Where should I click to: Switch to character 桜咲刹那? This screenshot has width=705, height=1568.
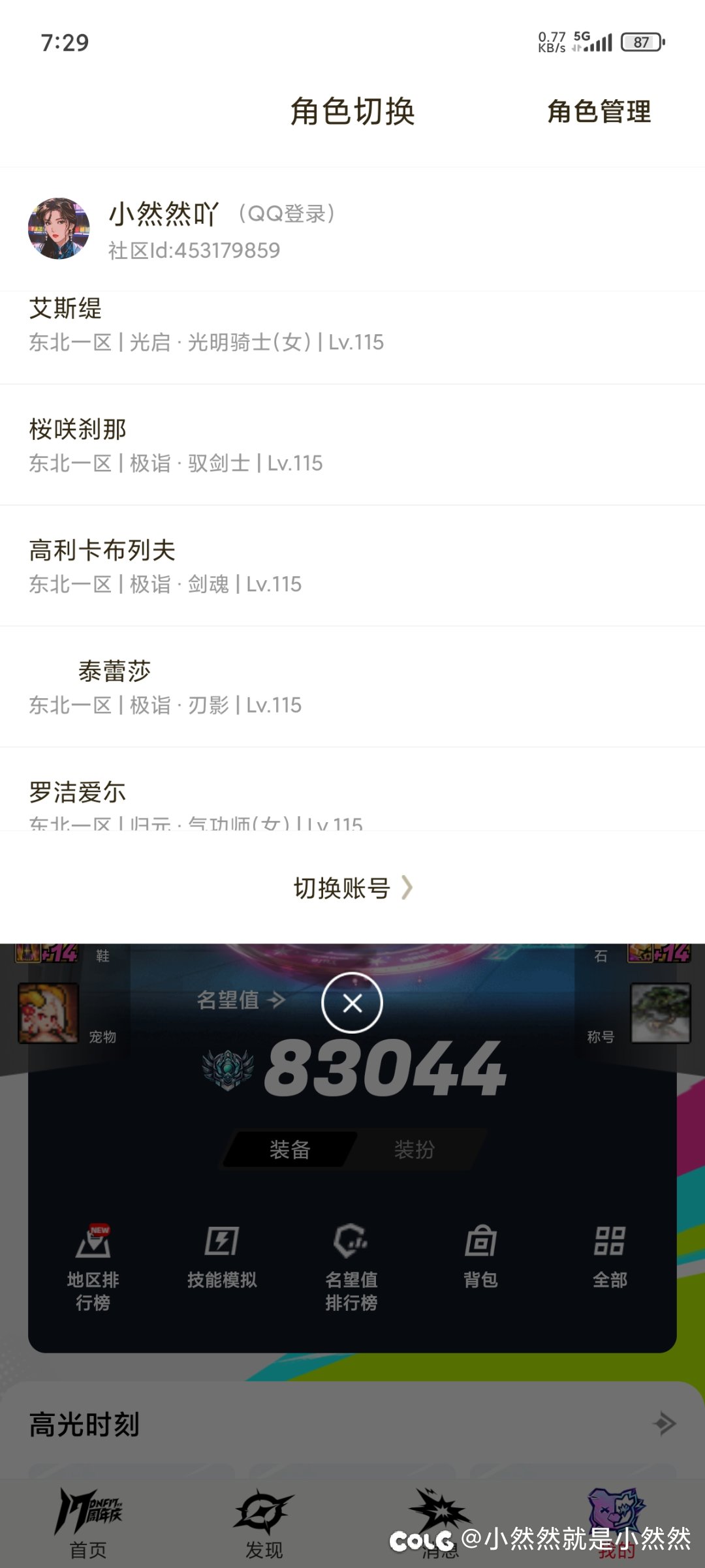tap(352, 445)
